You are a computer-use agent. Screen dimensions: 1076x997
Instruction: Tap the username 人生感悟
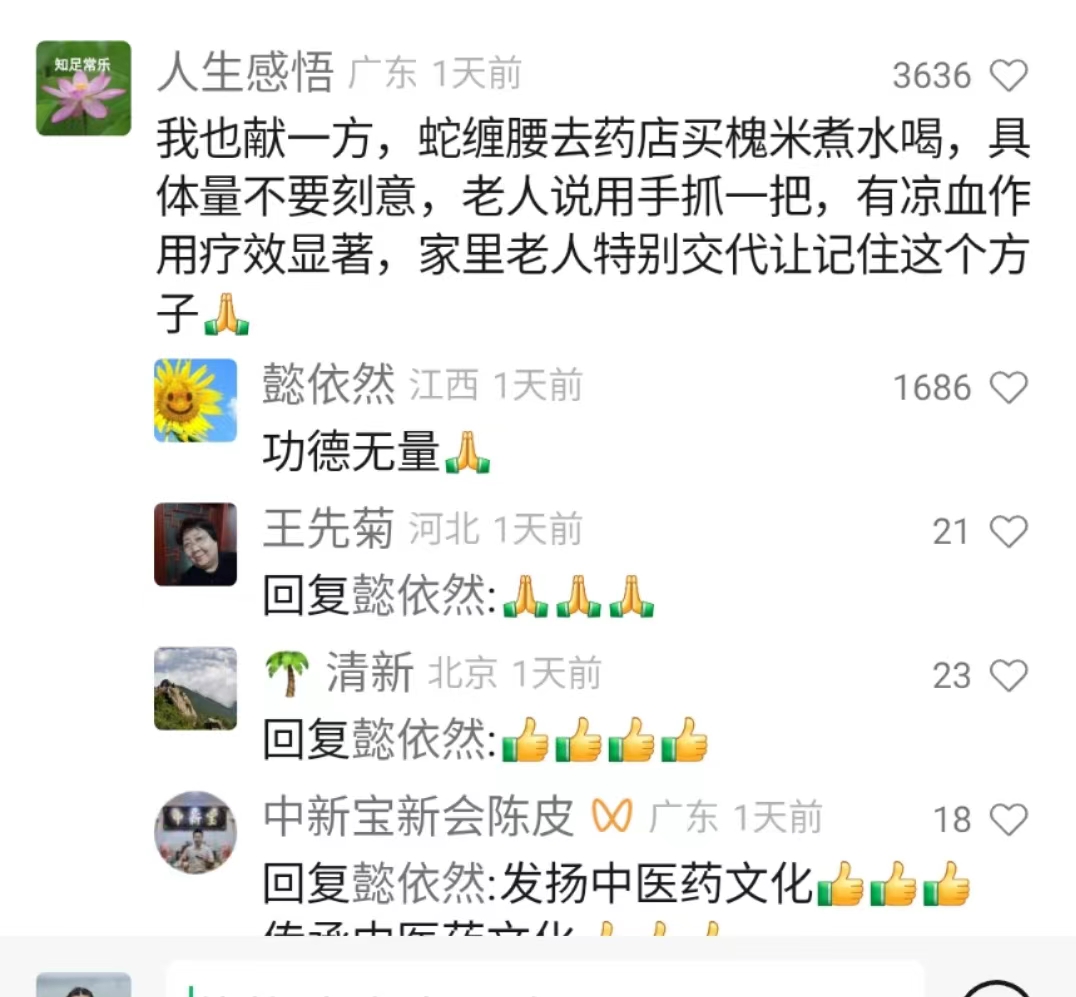pyautogui.click(x=245, y=75)
